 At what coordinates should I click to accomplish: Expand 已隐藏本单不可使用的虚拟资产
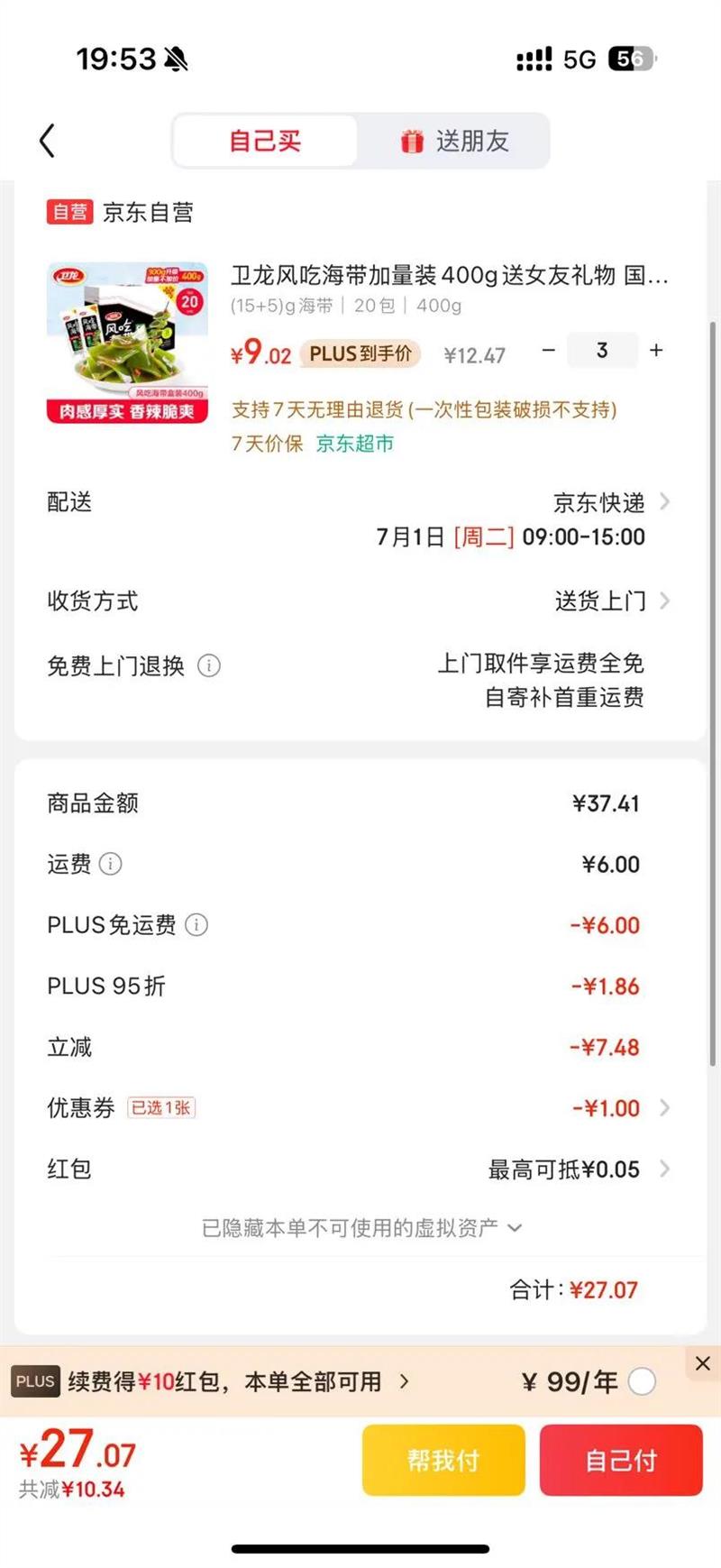click(360, 1228)
